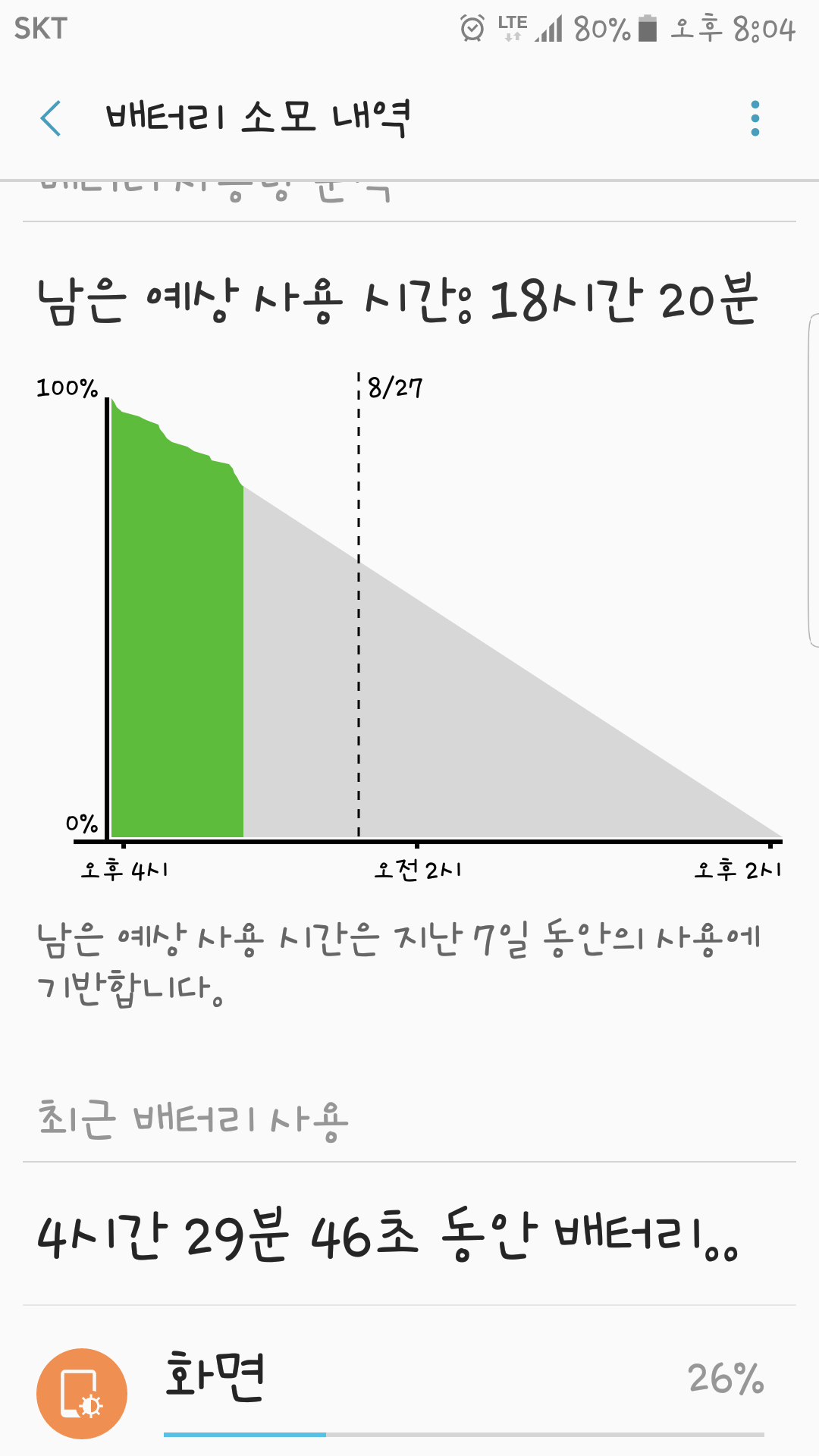Screen dimensions: 819x1456
Task: Open the edge panel handle
Action: (813, 480)
